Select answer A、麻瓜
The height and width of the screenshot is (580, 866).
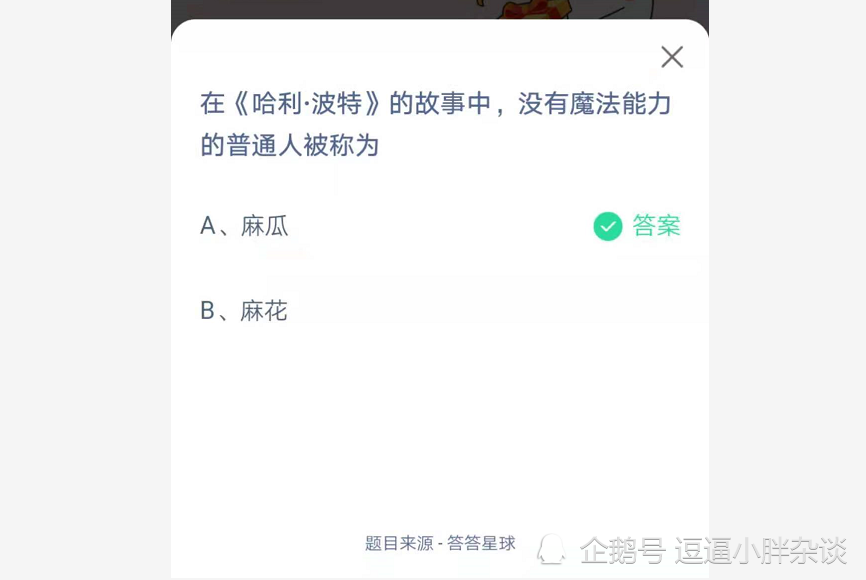245,226
